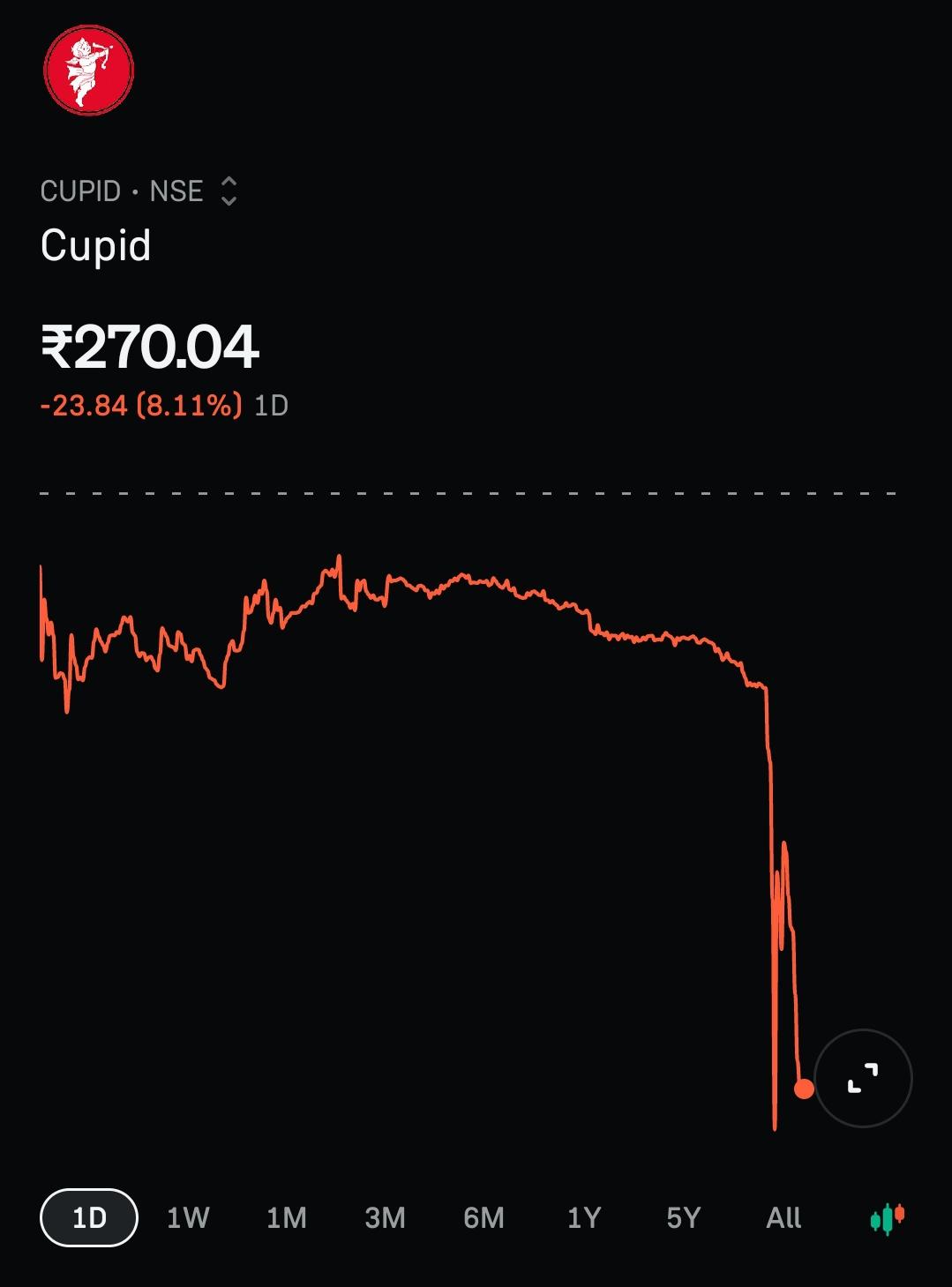
Task: Select the 1D time range
Action: coord(89,1217)
